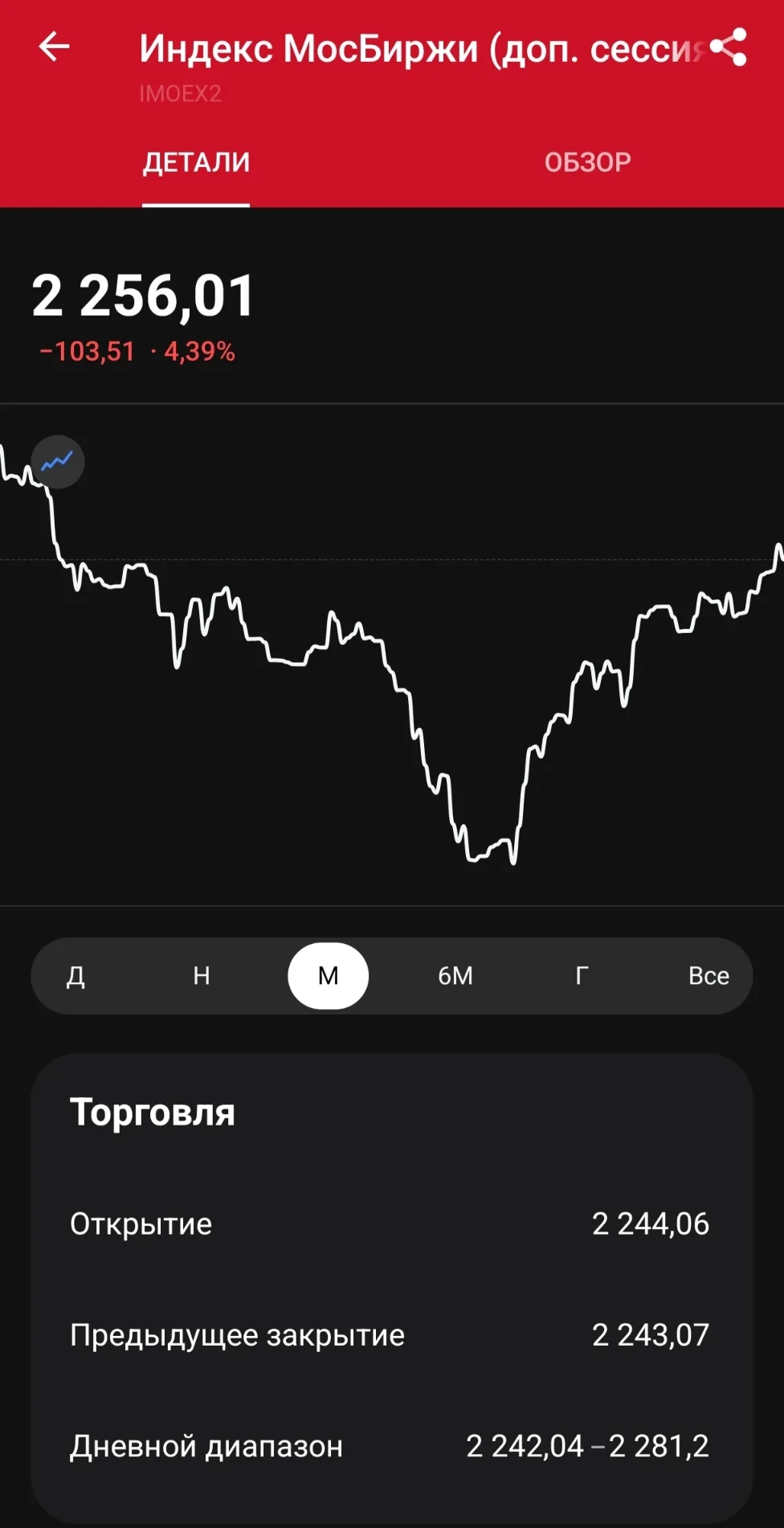This screenshot has height=1528, width=784.
Task: Go back using the top arrow
Action: [x=55, y=47]
